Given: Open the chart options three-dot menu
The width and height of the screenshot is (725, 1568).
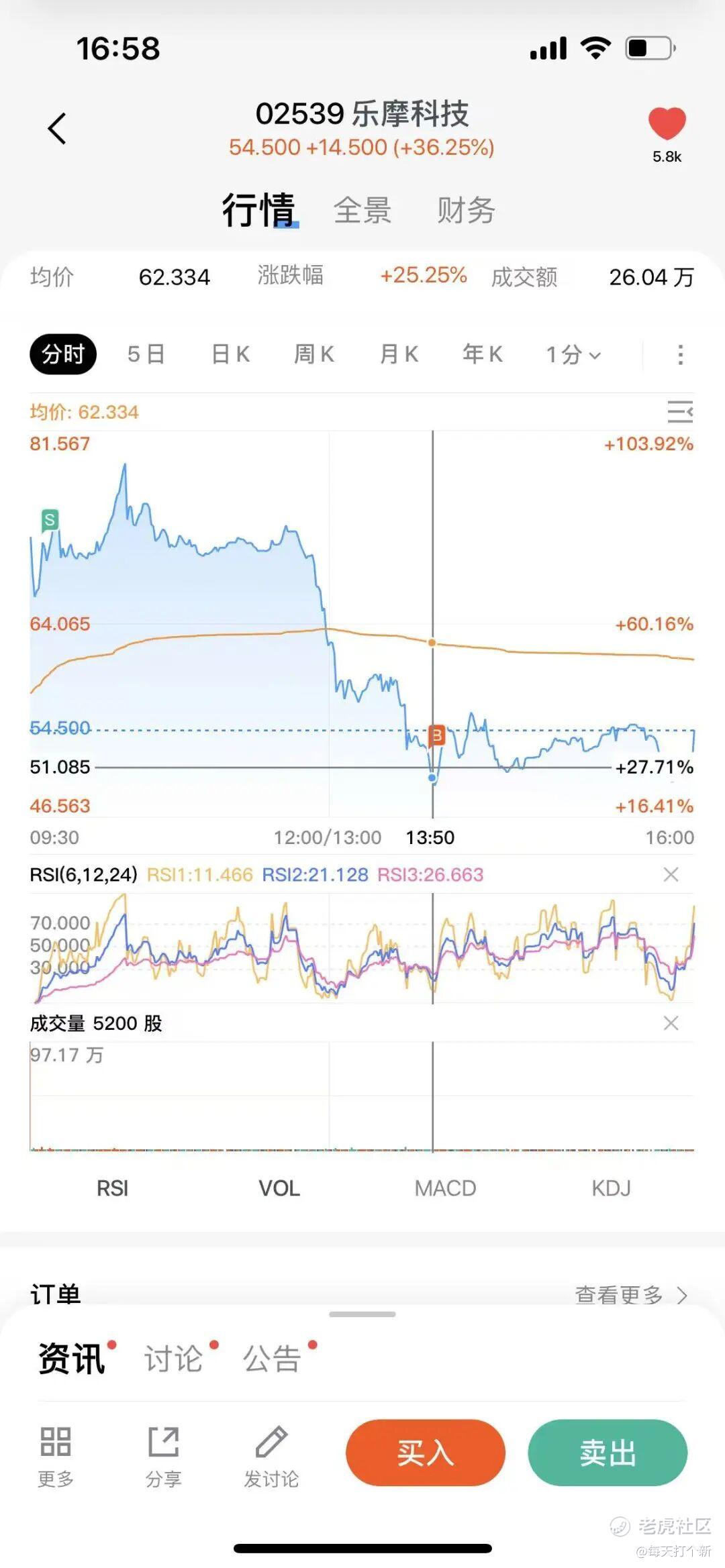Looking at the screenshot, I should (680, 354).
